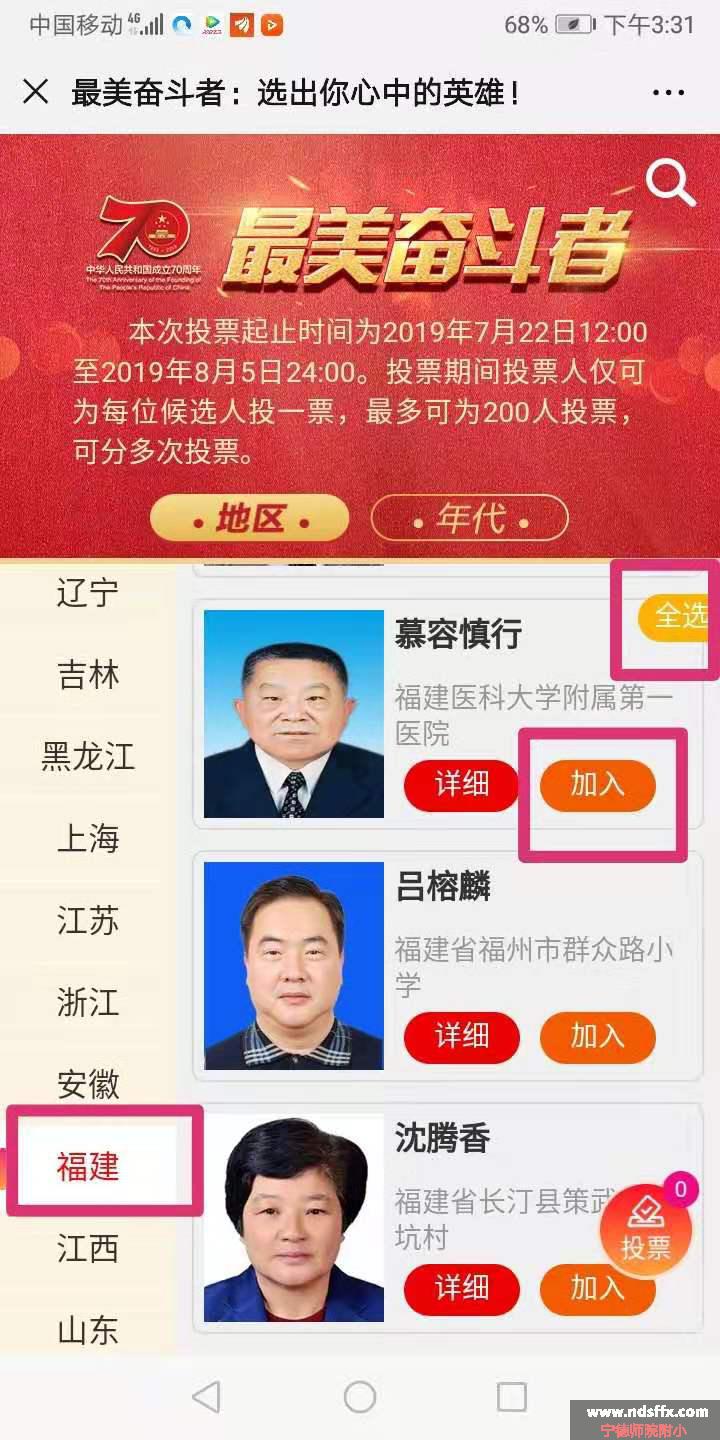Image resolution: width=720 pixels, height=1440 pixels.
Task: Add 吕榕麟 with 加入 button
Action: pos(597,1037)
